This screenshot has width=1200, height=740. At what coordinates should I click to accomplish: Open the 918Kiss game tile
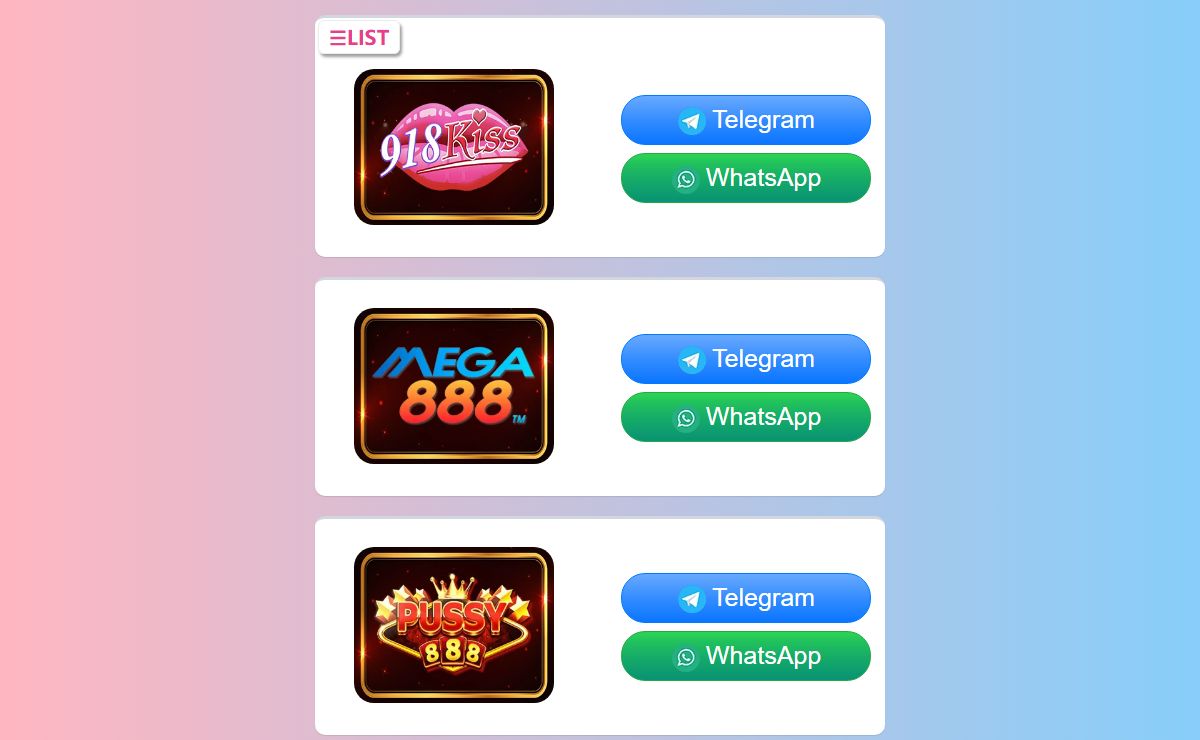point(453,147)
